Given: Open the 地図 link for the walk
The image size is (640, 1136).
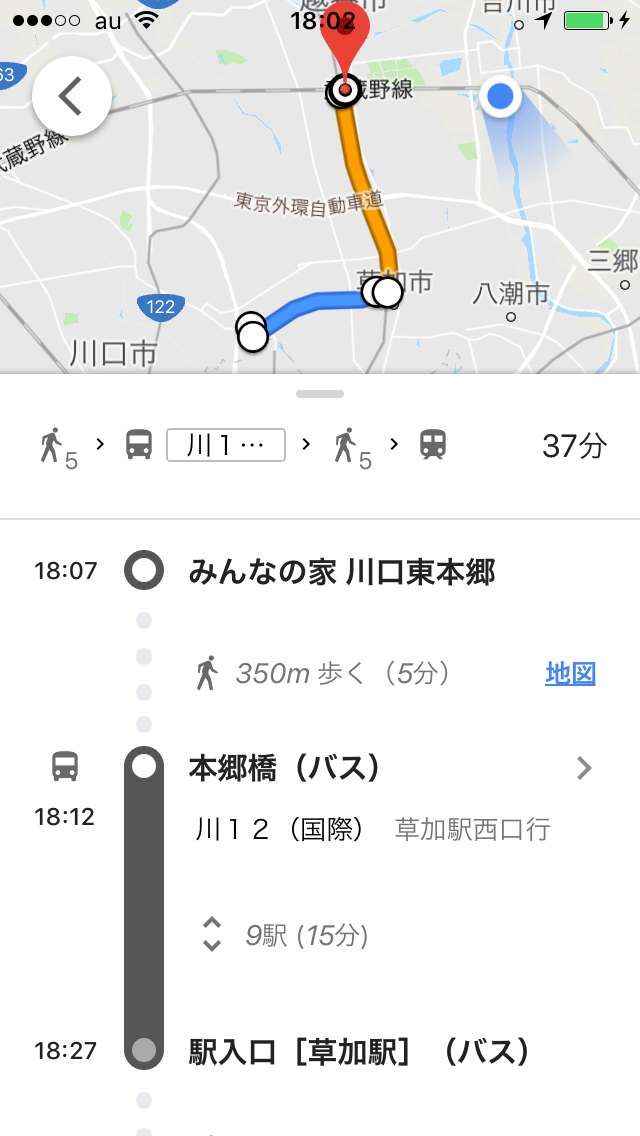Looking at the screenshot, I should pos(570,674).
